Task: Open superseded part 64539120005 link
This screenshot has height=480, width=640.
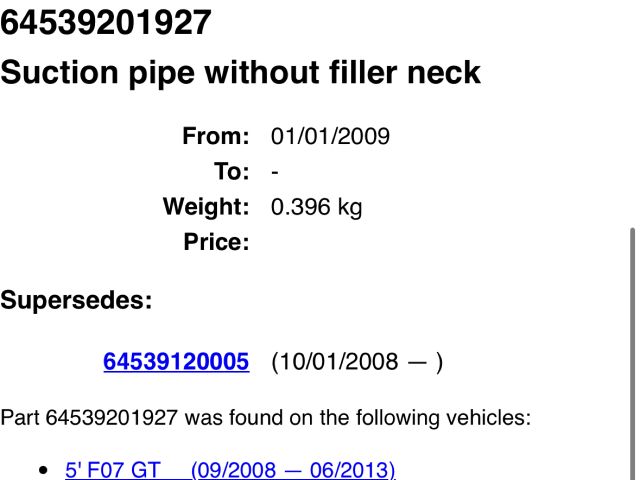Action: [x=176, y=362]
